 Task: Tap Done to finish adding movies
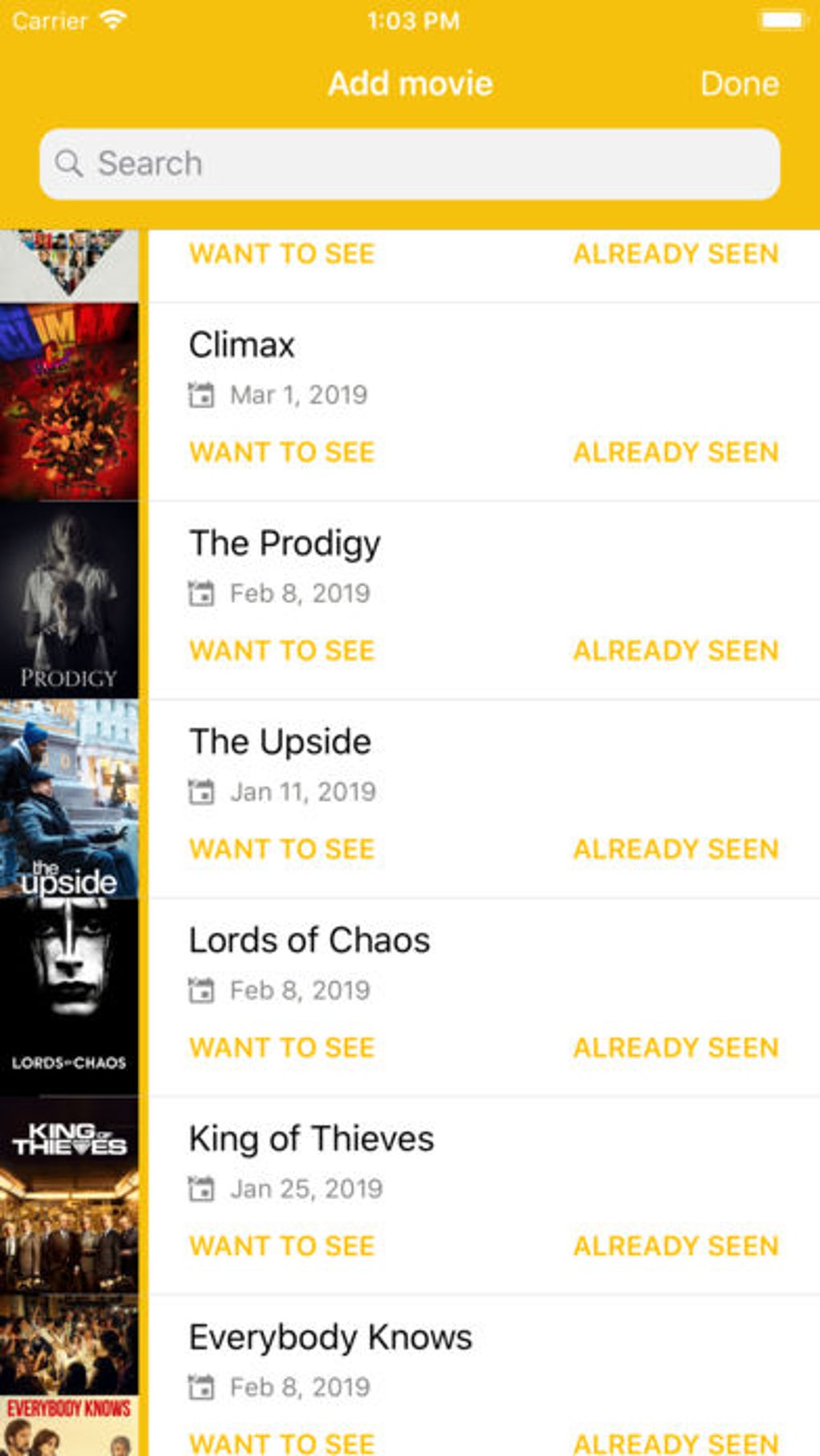[x=739, y=84]
